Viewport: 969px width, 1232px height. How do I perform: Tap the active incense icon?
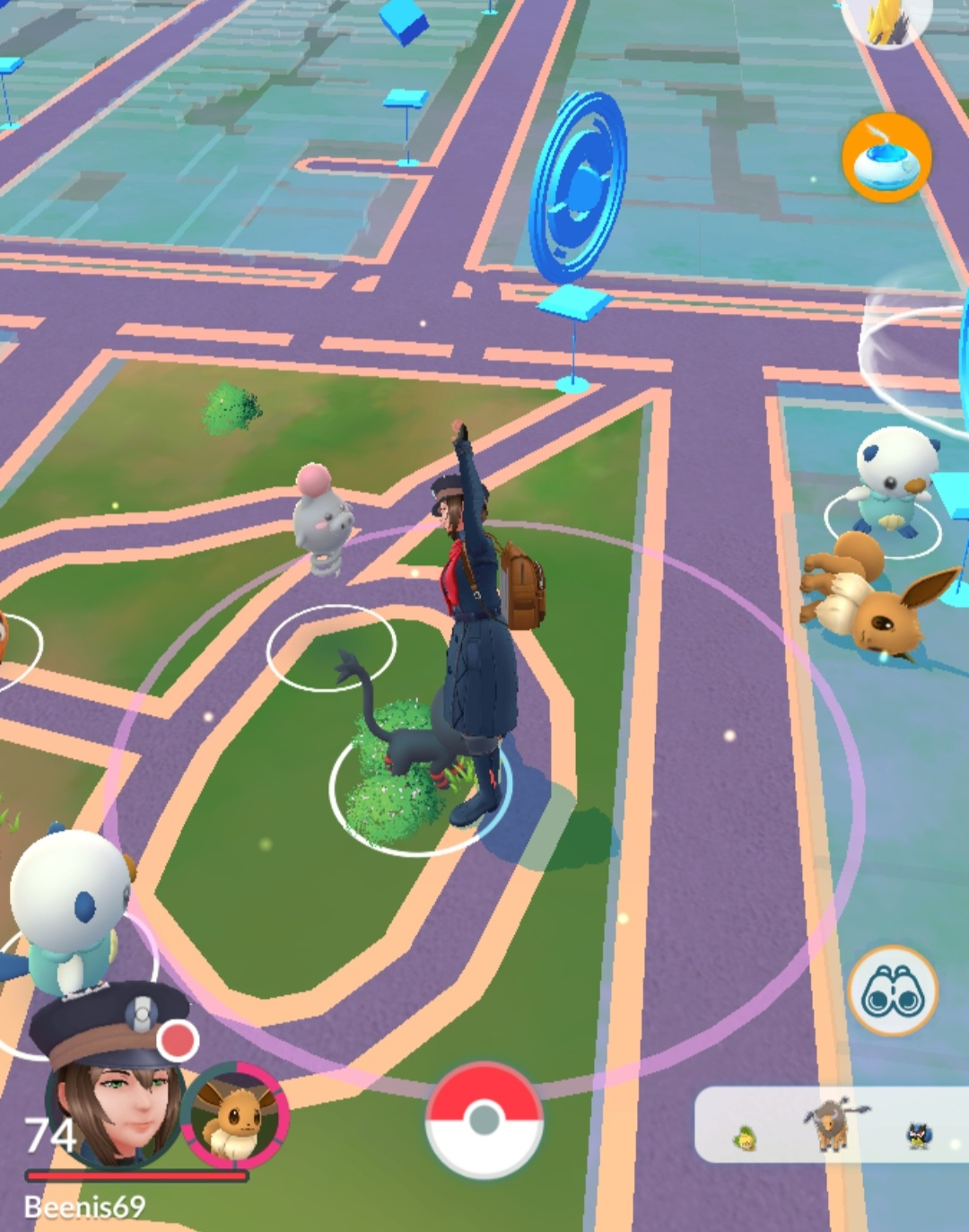point(886,157)
